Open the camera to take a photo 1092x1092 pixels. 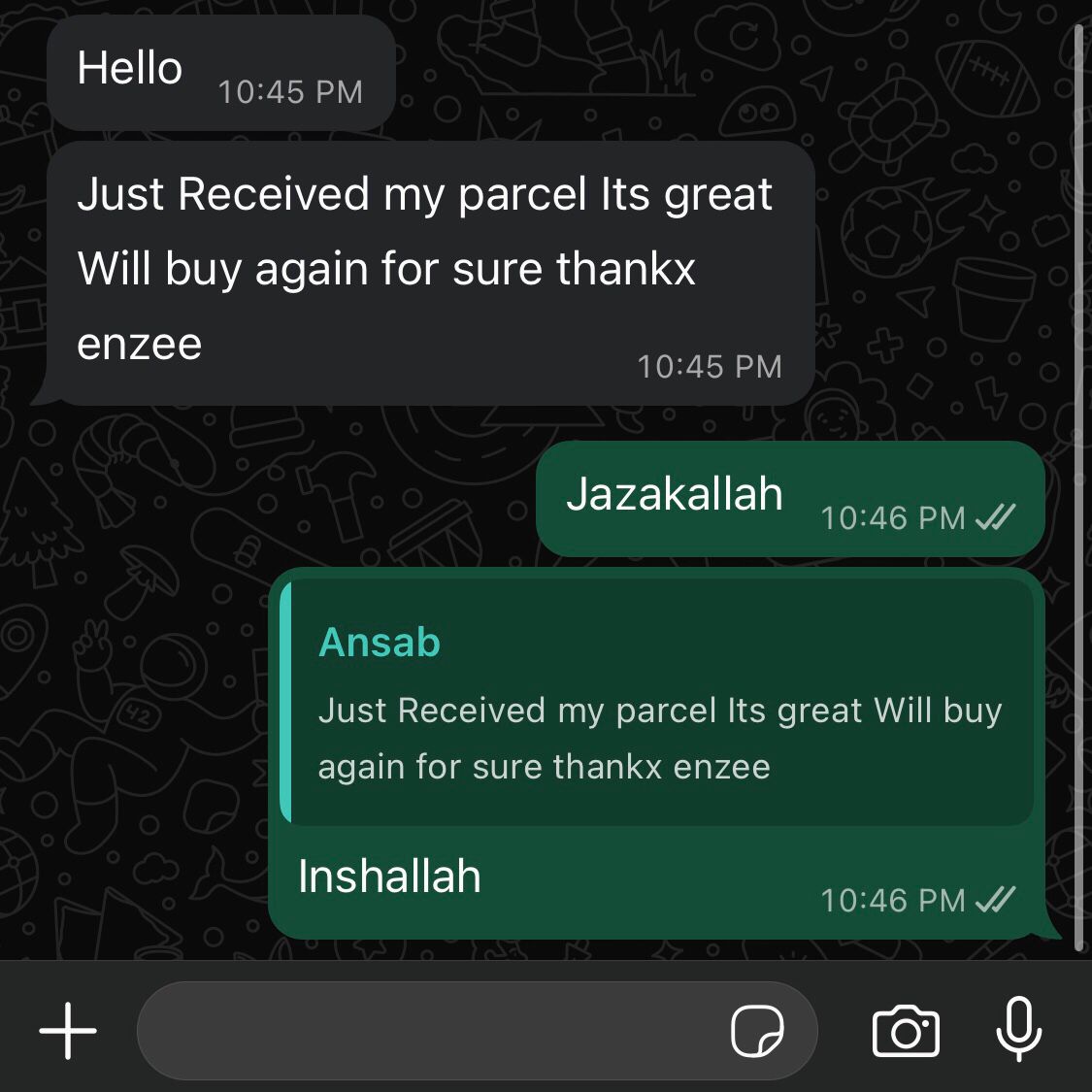coord(906,1031)
